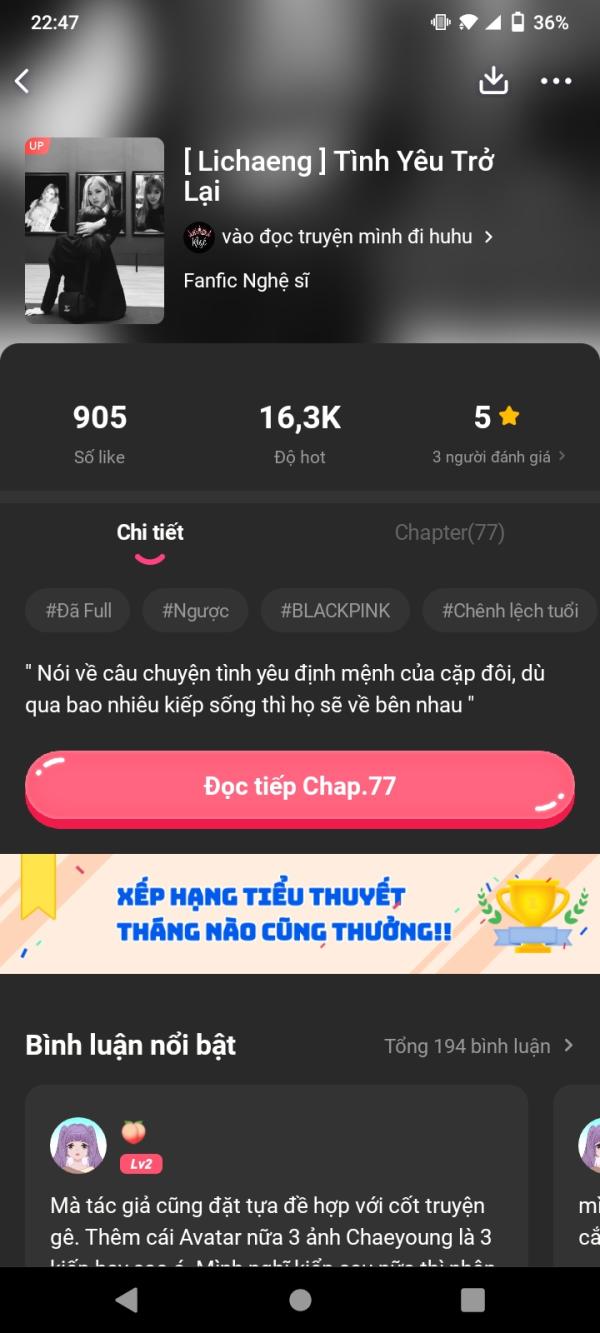Screen dimensions: 600x1333
Task: Open author 'vào đọc truyện mình đi huhu' profile
Action: pyautogui.click(x=345, y=237)
